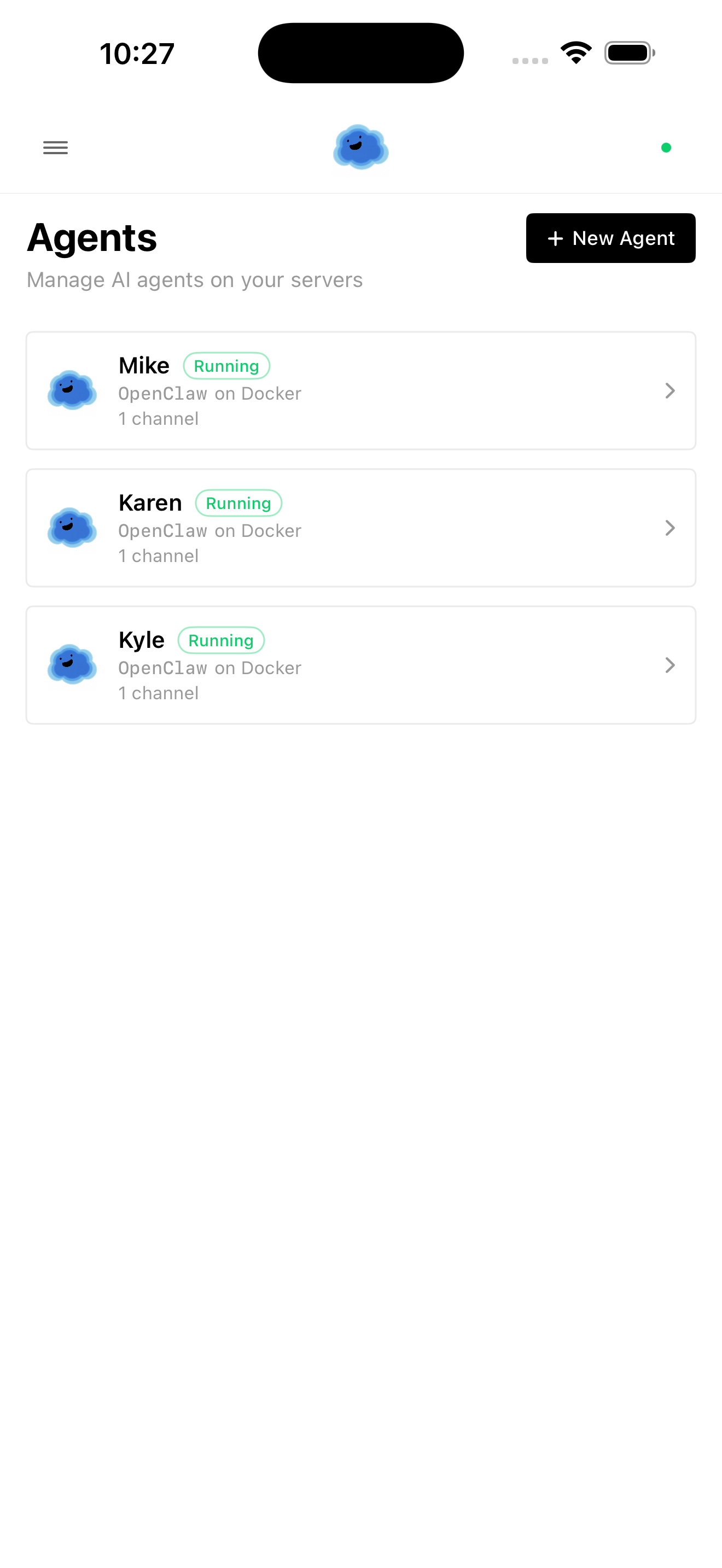Click the Wi-Fi icon in the status bar

(x=575, y=52)
